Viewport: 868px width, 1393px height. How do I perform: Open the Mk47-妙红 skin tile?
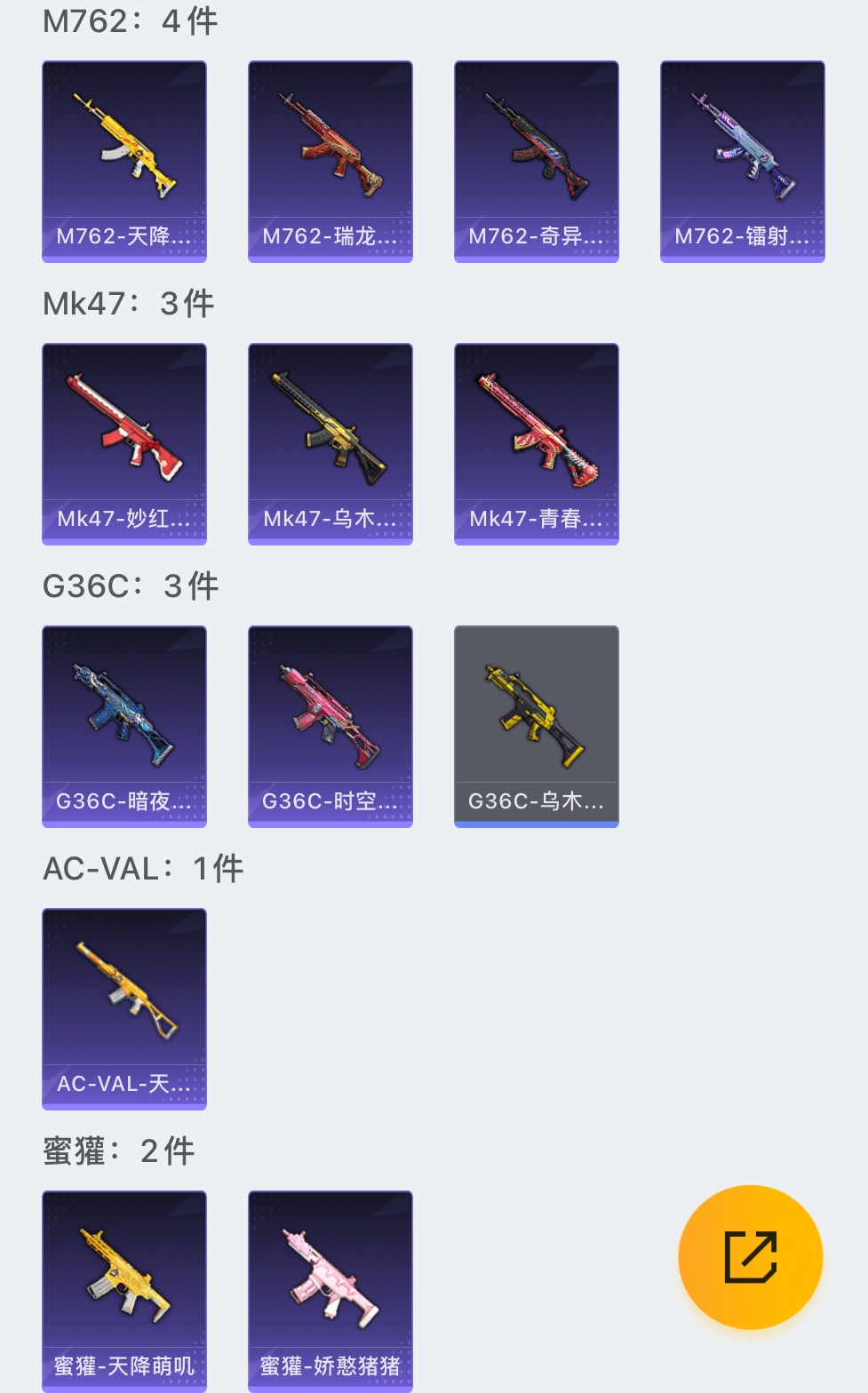tap(124, 444)
